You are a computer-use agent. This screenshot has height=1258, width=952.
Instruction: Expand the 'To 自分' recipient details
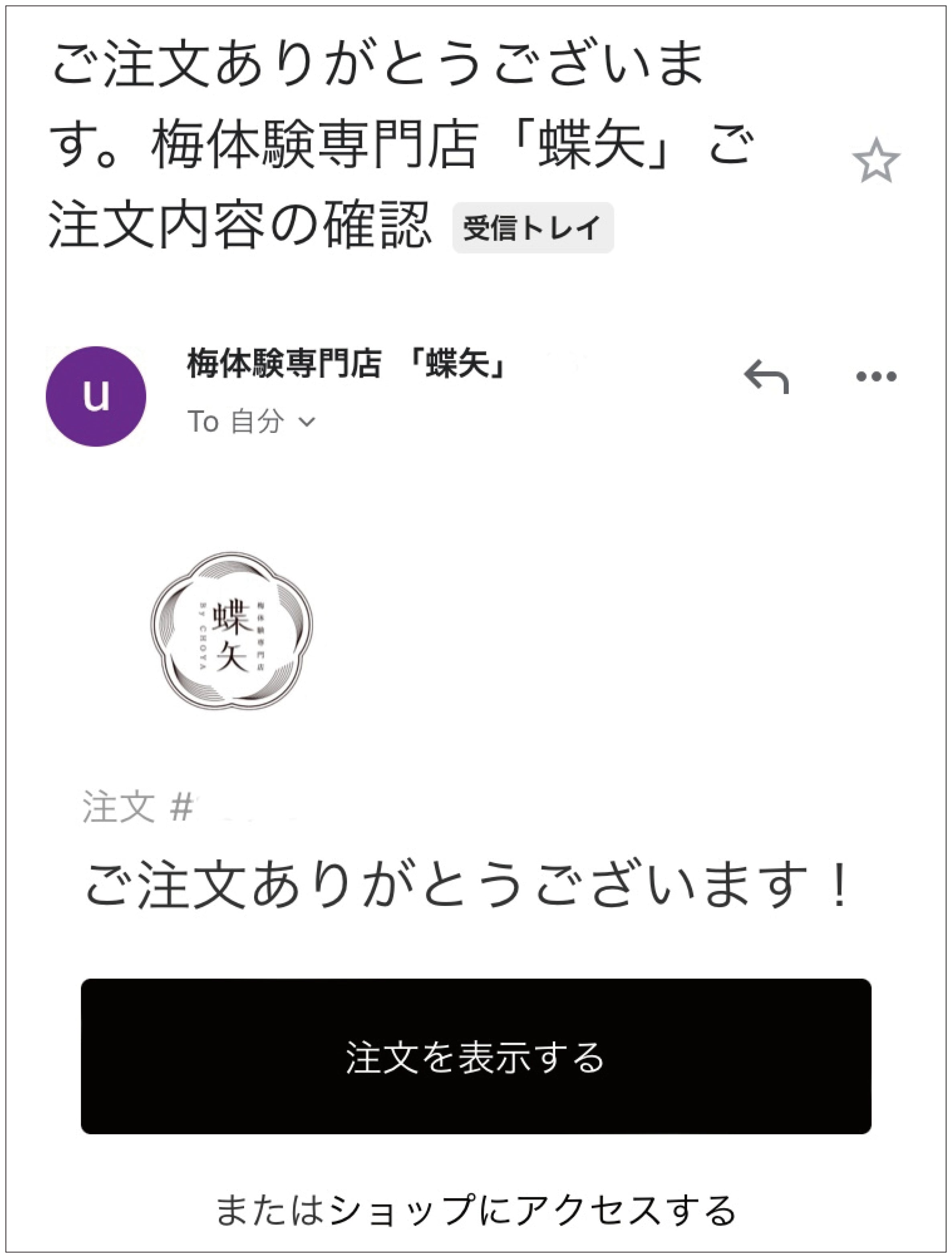[x=307, y=422]
